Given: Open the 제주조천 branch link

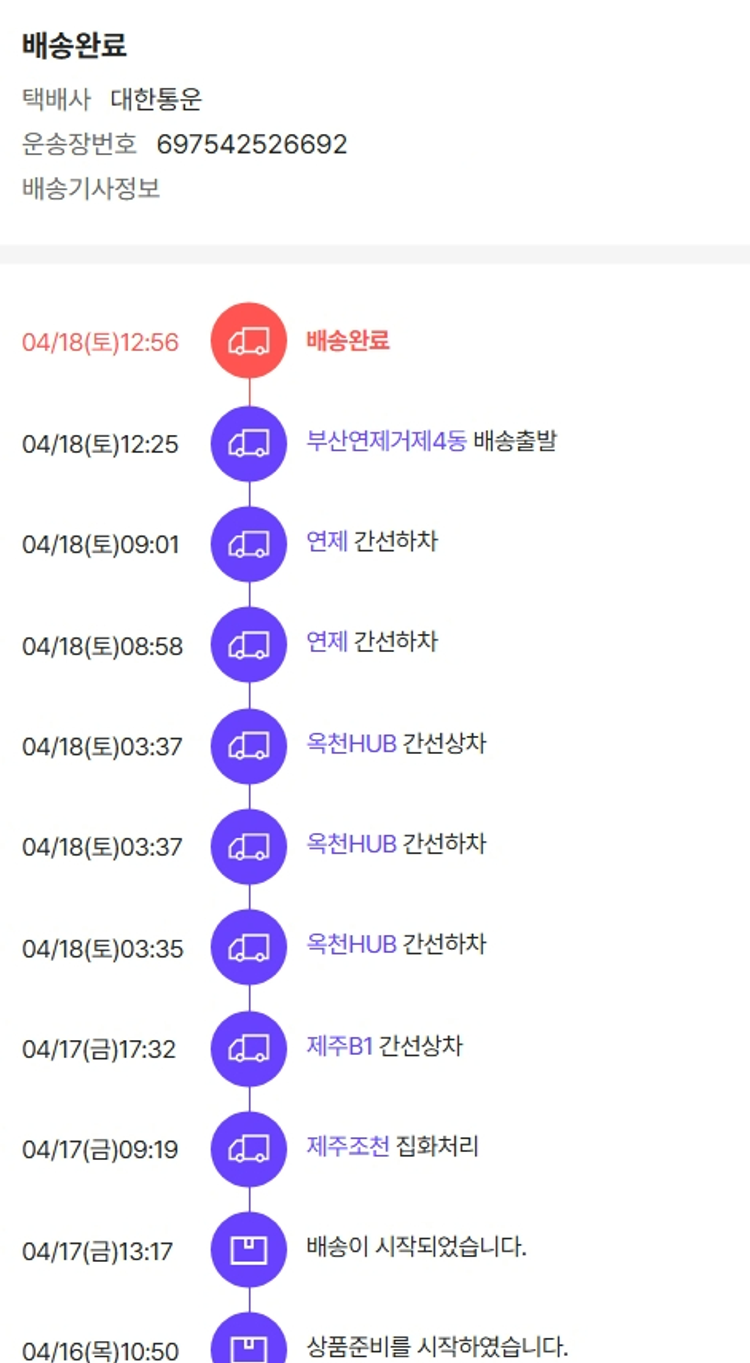Looking at the screenshot, I should (x=348, y=1146).
